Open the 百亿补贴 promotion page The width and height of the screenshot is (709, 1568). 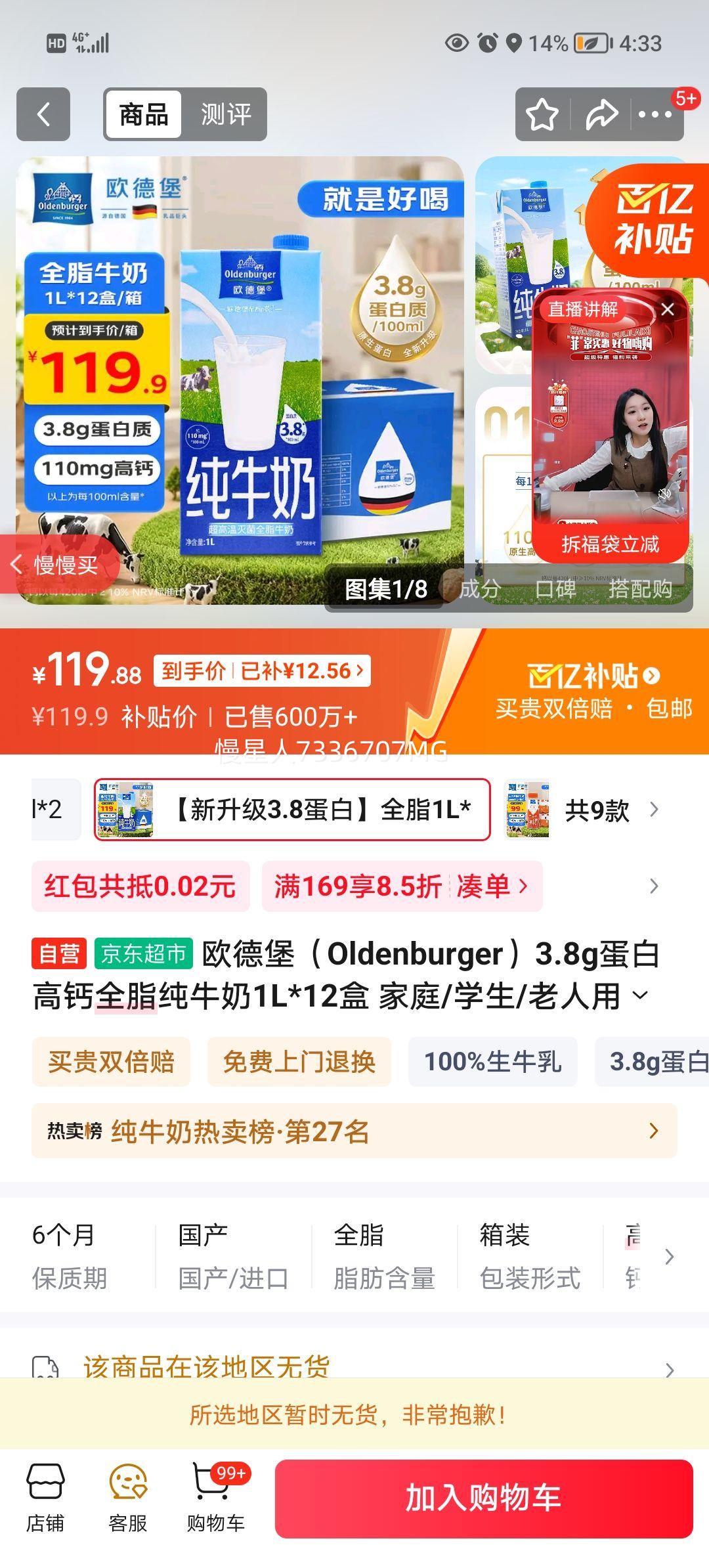(x=593, y=676)
